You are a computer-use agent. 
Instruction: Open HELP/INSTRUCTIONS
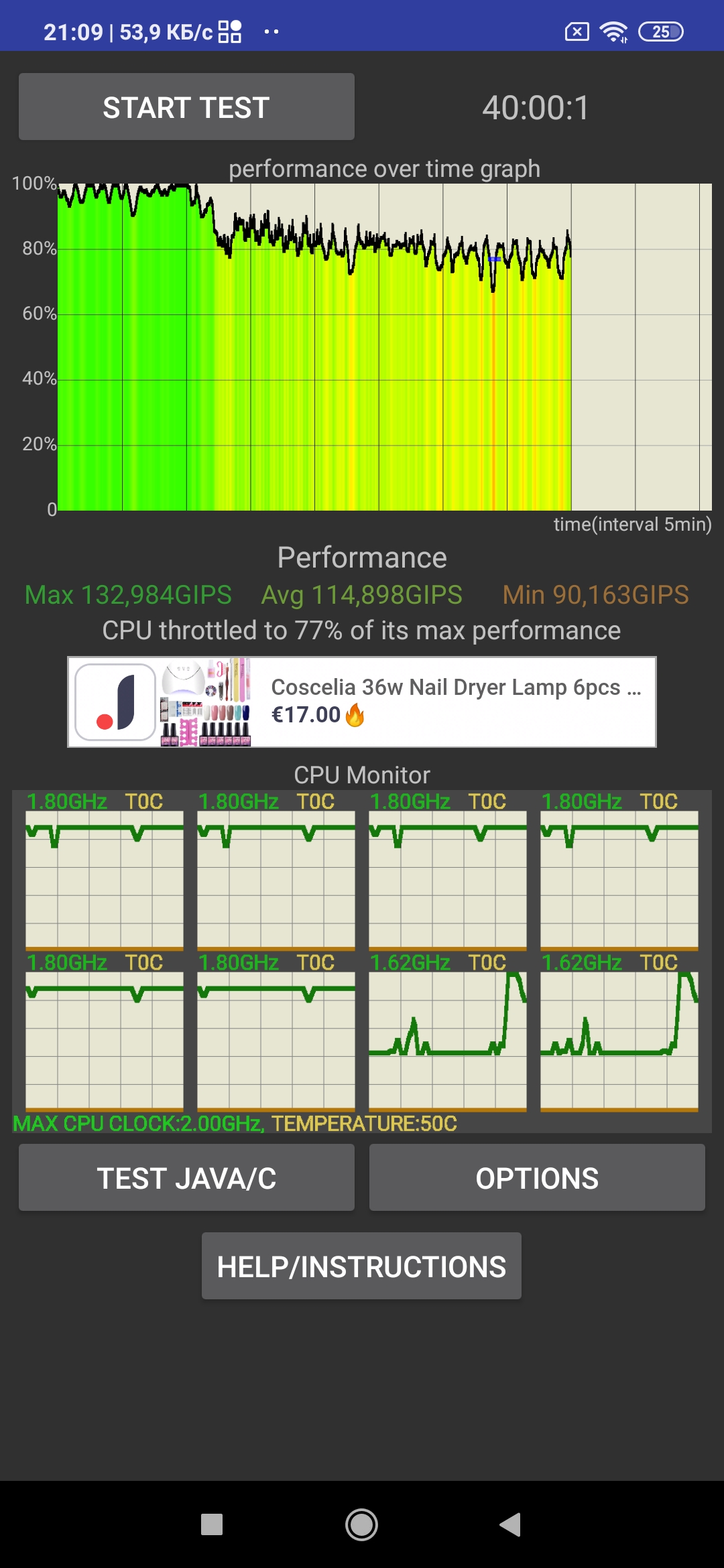coord(361,1266)
